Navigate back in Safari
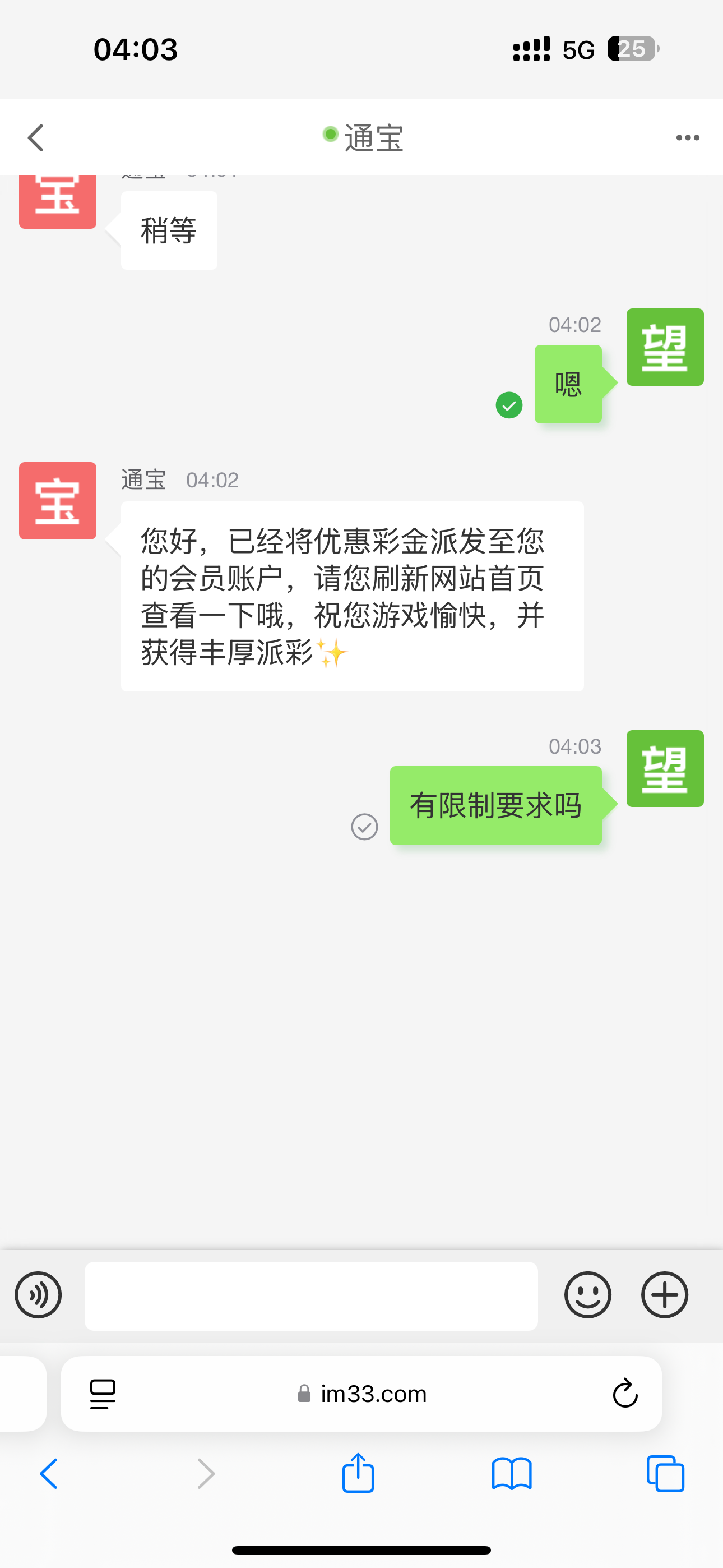The image size is (723, 1568). pos(49,1474)
